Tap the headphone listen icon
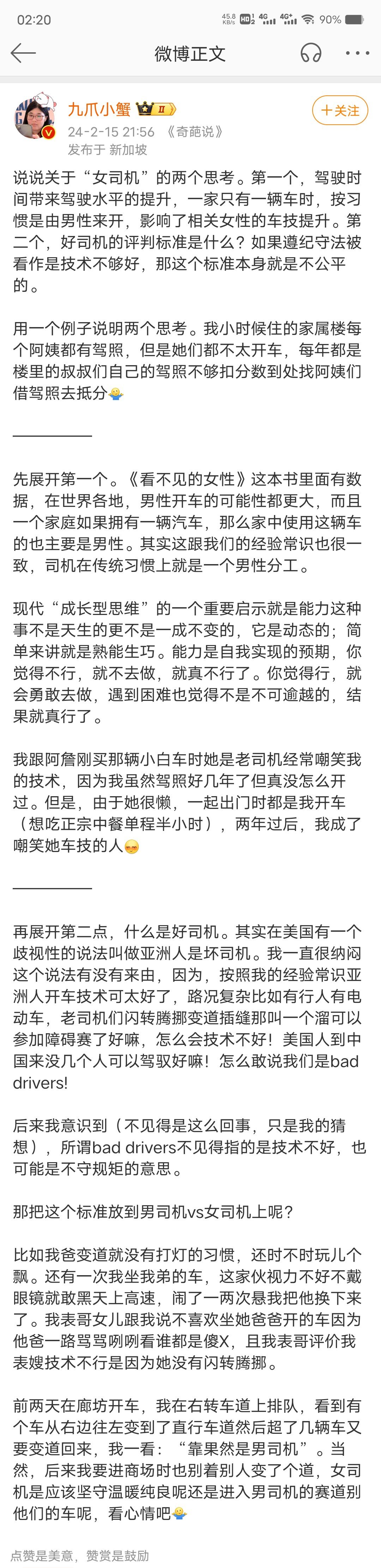This screenshot has width=381, height=1568. pyautogui.click(x=310, y=54)
